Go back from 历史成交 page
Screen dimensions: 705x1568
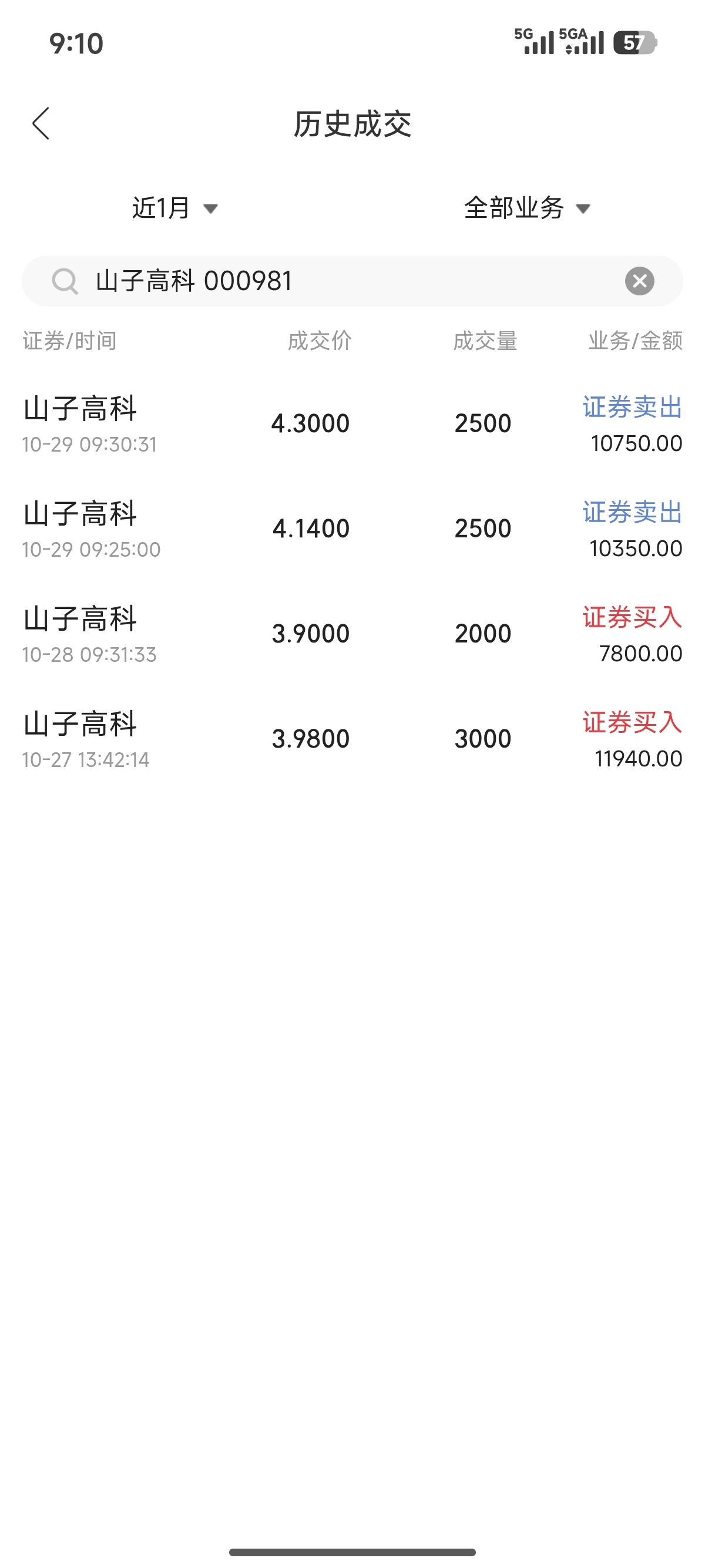click(41, 124)
